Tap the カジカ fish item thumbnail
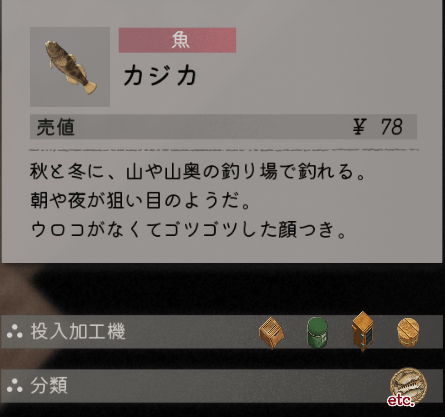Screen dimensions: 445x417 pos(70,67)
